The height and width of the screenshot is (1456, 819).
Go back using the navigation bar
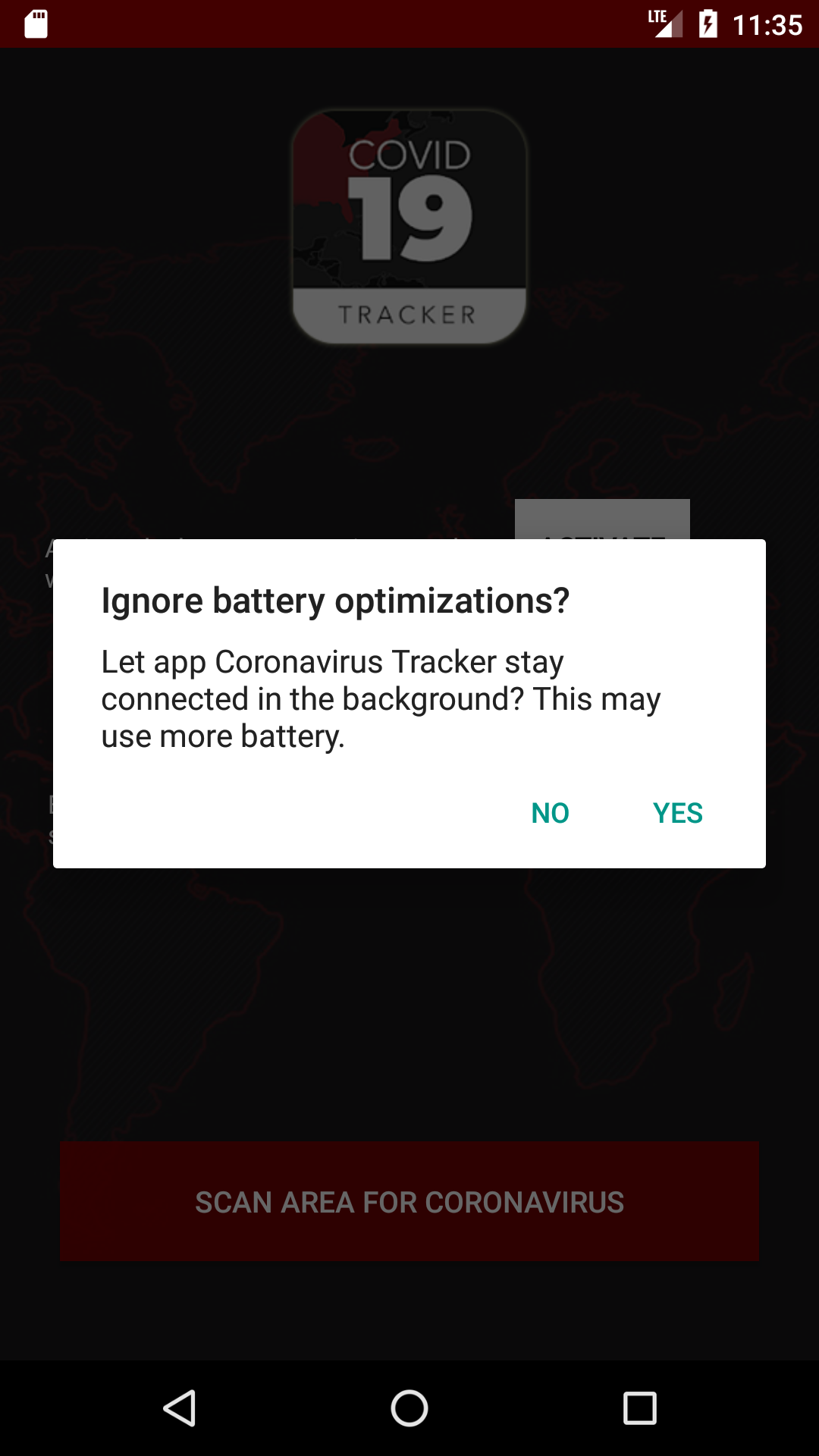click(180, 1408)
